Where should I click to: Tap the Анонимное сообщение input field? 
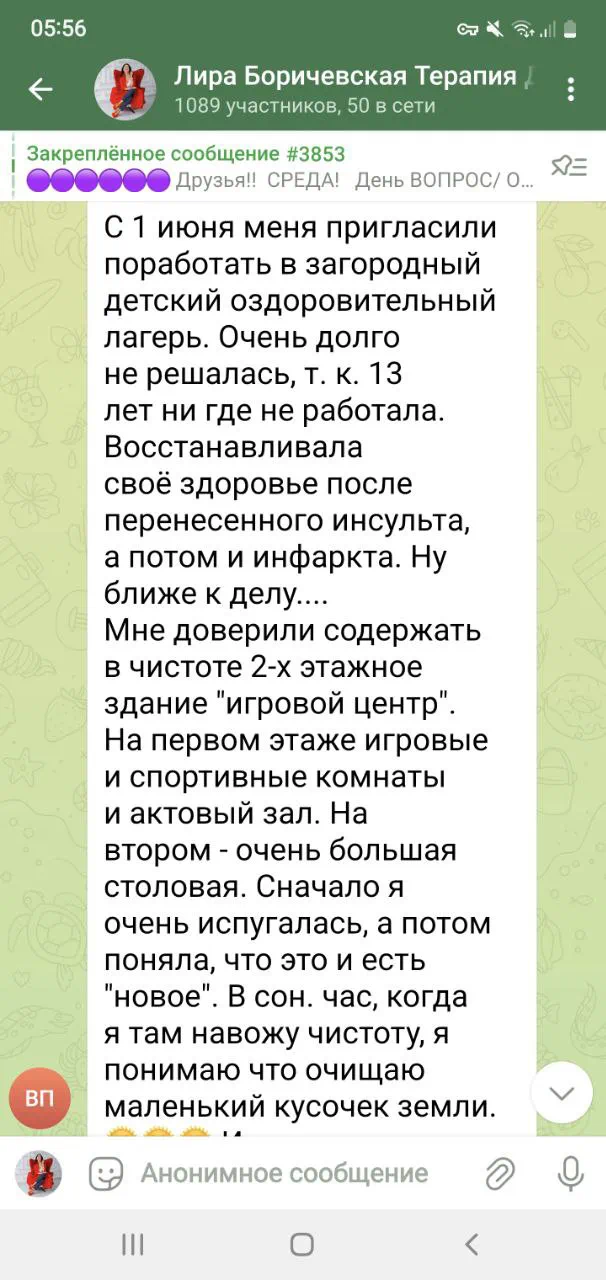point(285,1173)
